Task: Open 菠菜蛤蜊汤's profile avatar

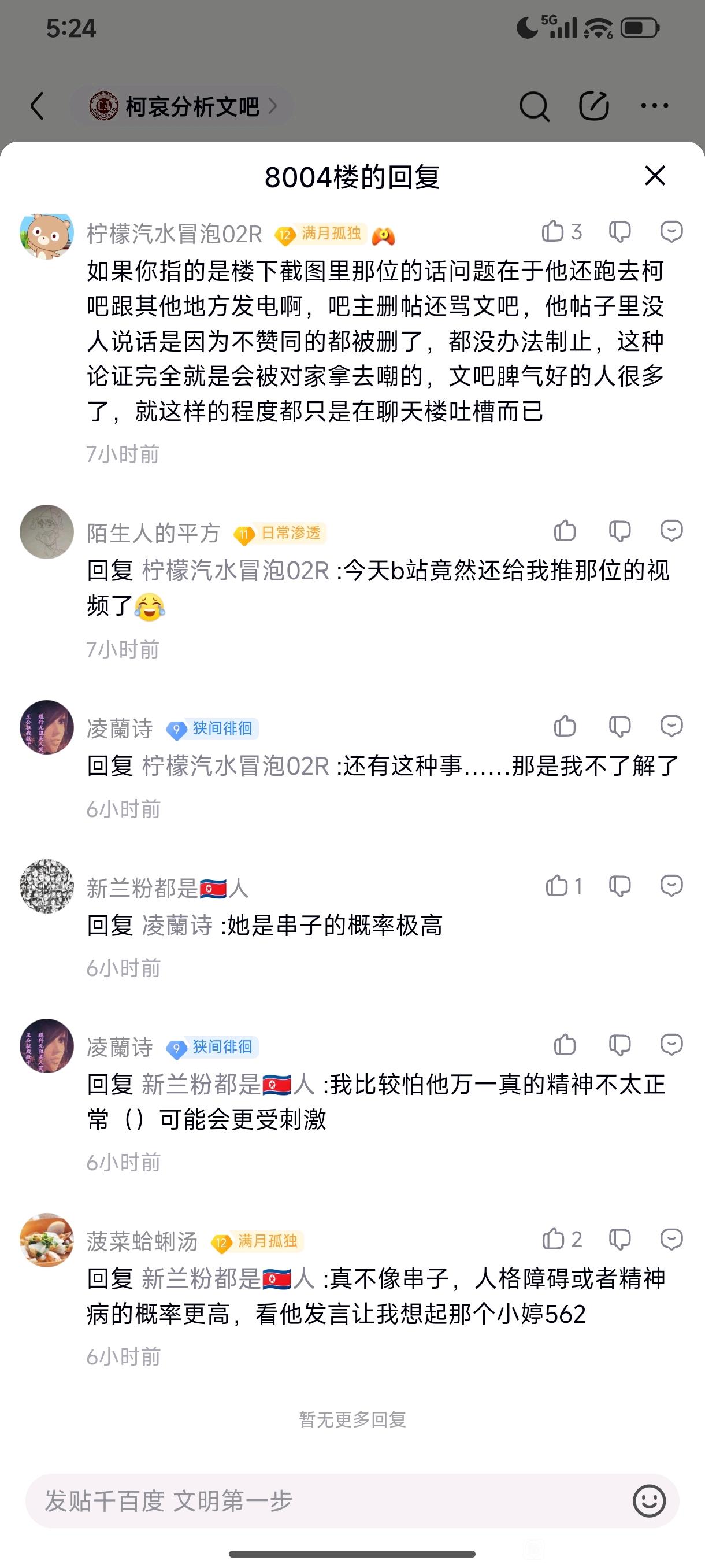Action: click(47, 1240)
